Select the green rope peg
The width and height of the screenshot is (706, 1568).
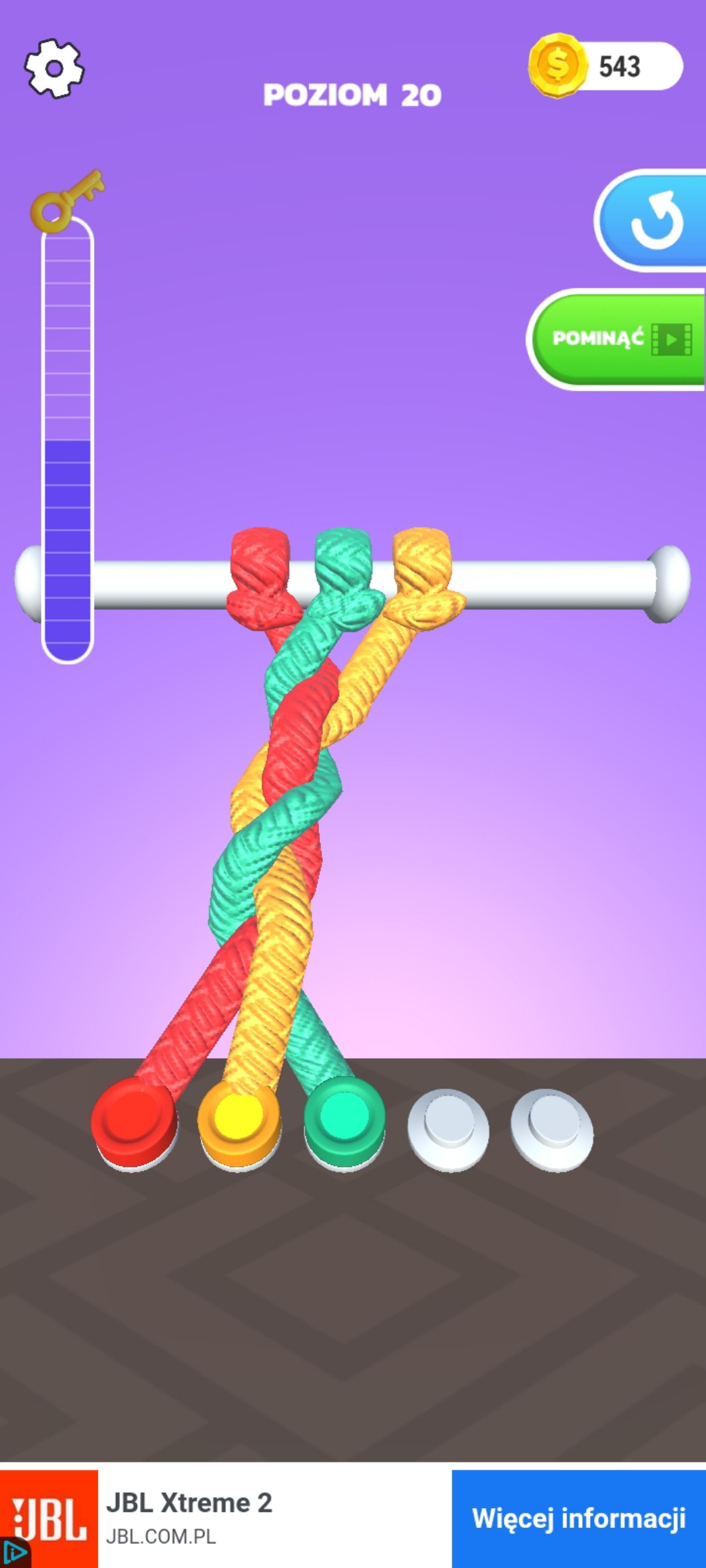point(344,1121)
